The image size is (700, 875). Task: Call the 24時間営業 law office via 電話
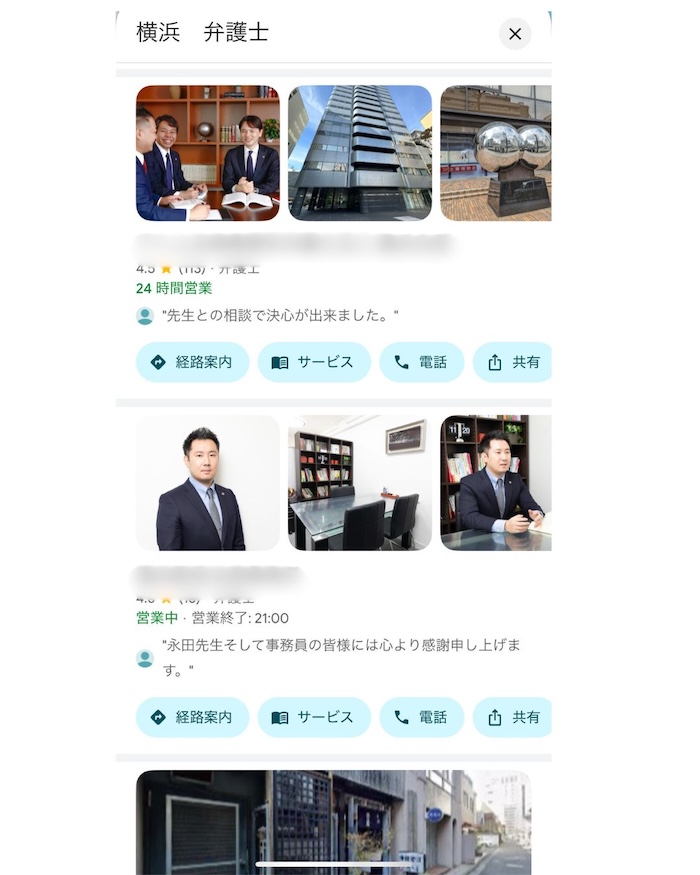click(421, 362)
